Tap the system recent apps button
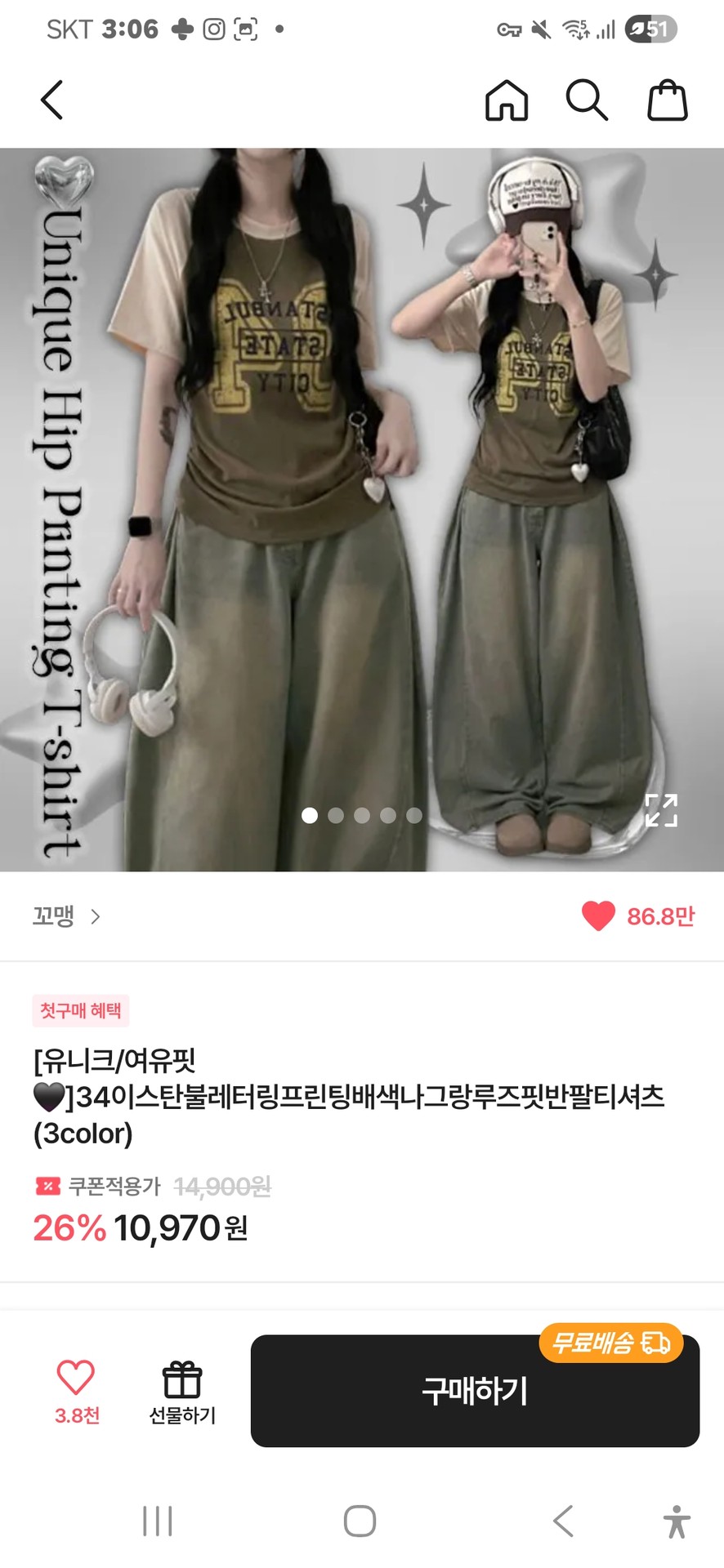The image size is (724, 1568). click(157, 1521)
